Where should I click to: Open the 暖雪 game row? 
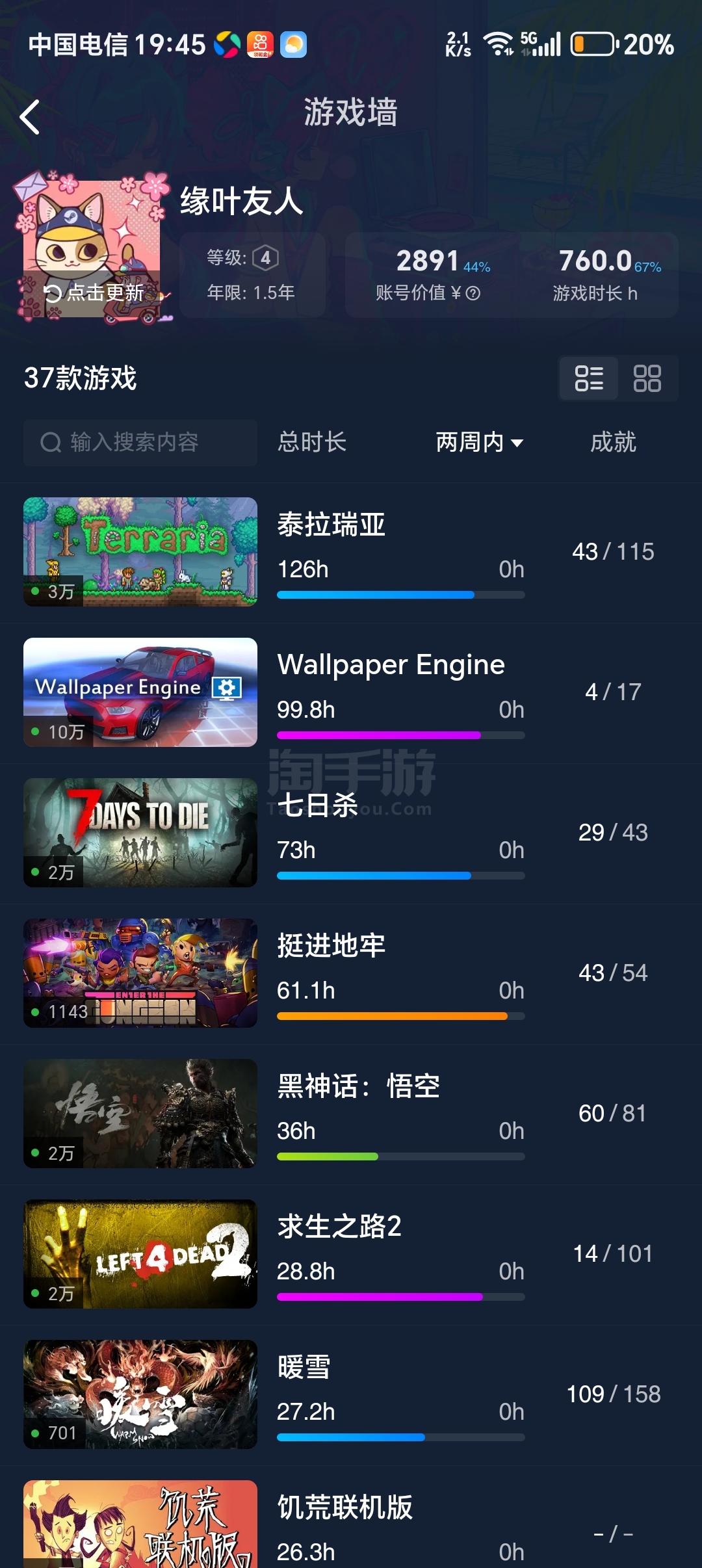pyautogui.click(x=351, y=1395)
